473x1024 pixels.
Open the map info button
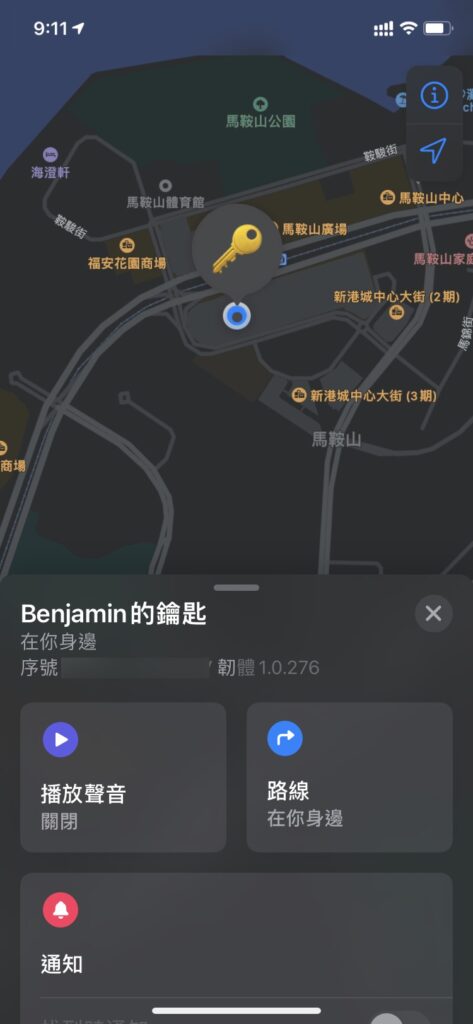pos(434,96)
